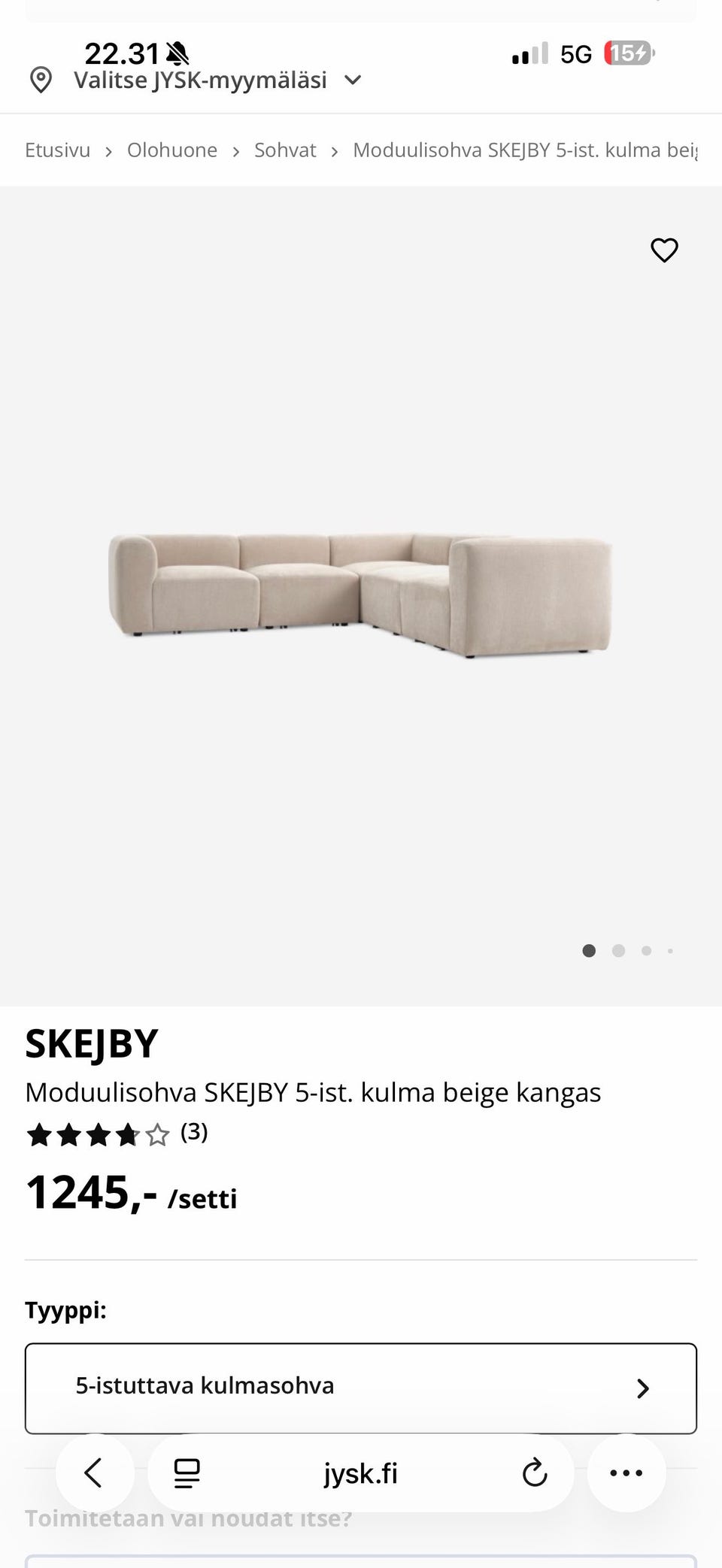Open Sohvat breadcrumb category
The image size is (722, 1568).
pos(285,150)
